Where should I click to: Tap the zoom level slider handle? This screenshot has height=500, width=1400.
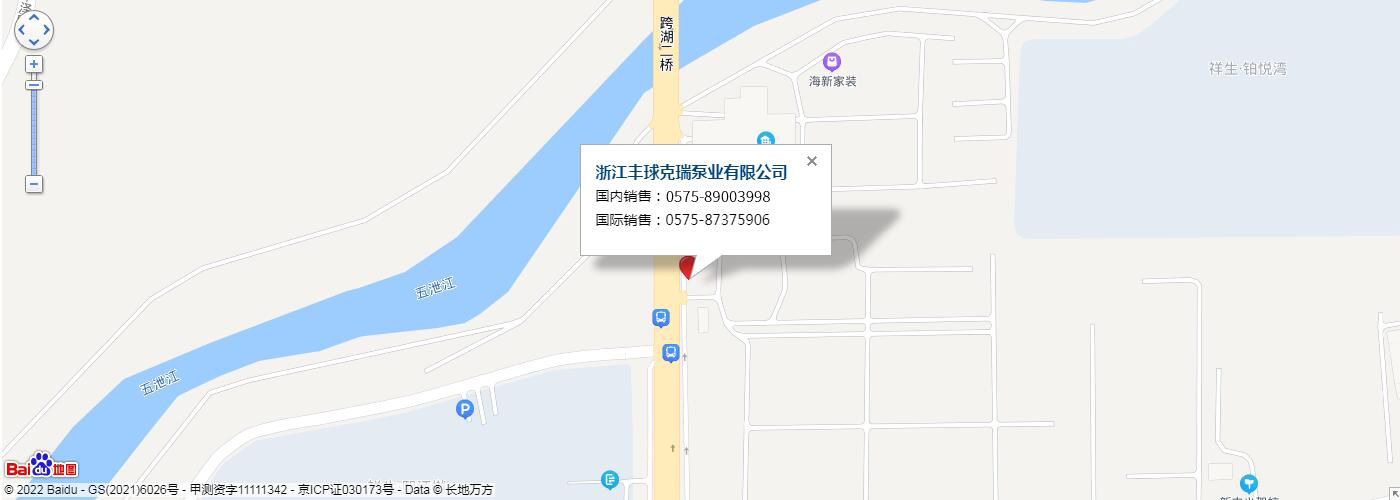[34, 85]
